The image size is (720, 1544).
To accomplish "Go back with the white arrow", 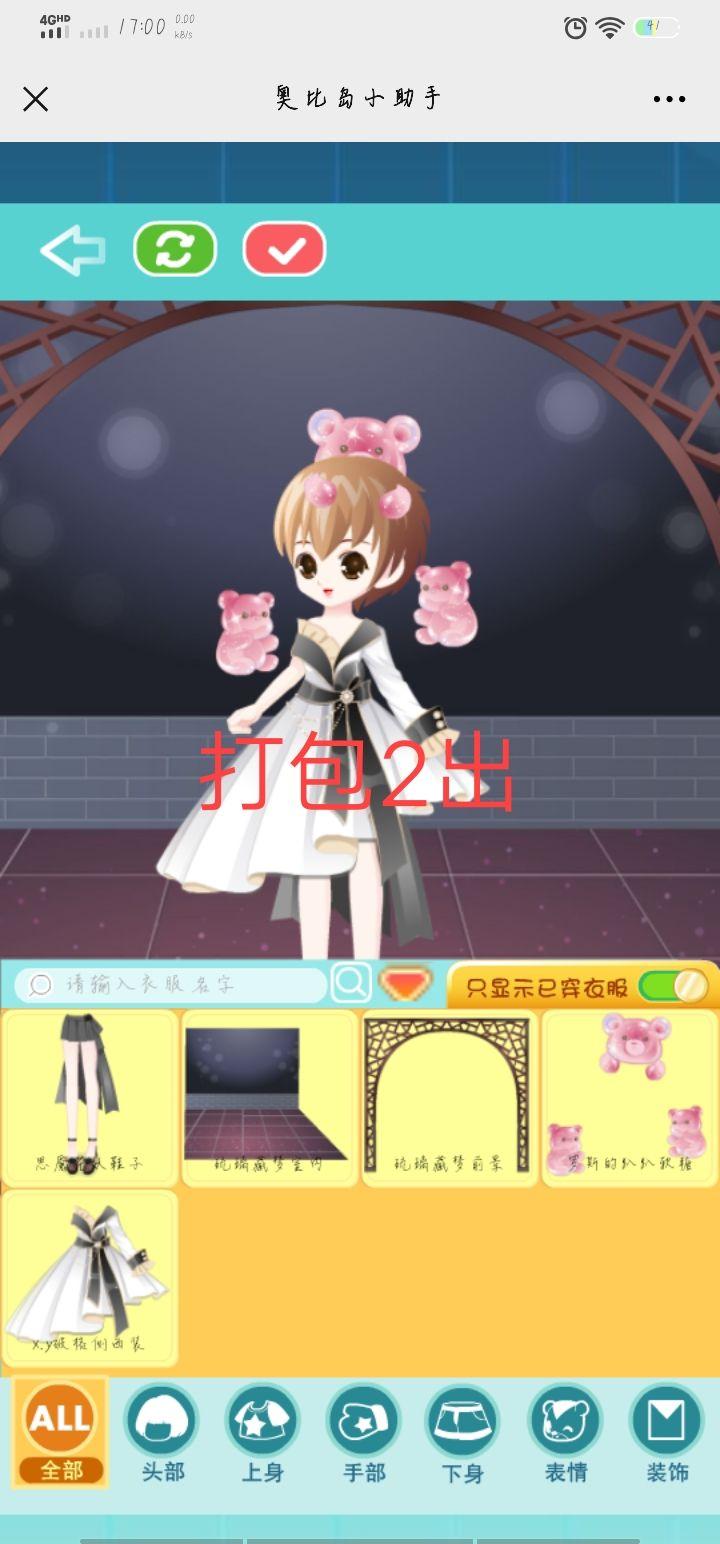I will [72, 250].
